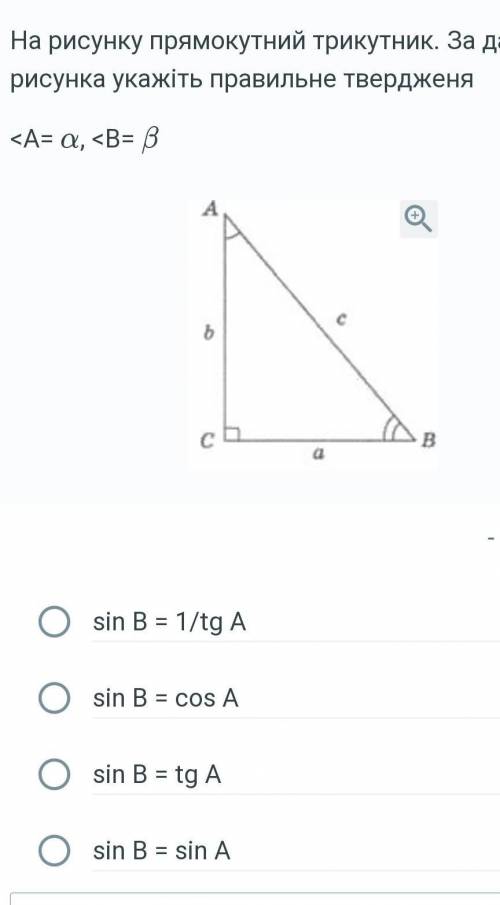Viewport: 500px width, 905px height.
Task: Zoom in on the triangle figure
Action: 419,219
